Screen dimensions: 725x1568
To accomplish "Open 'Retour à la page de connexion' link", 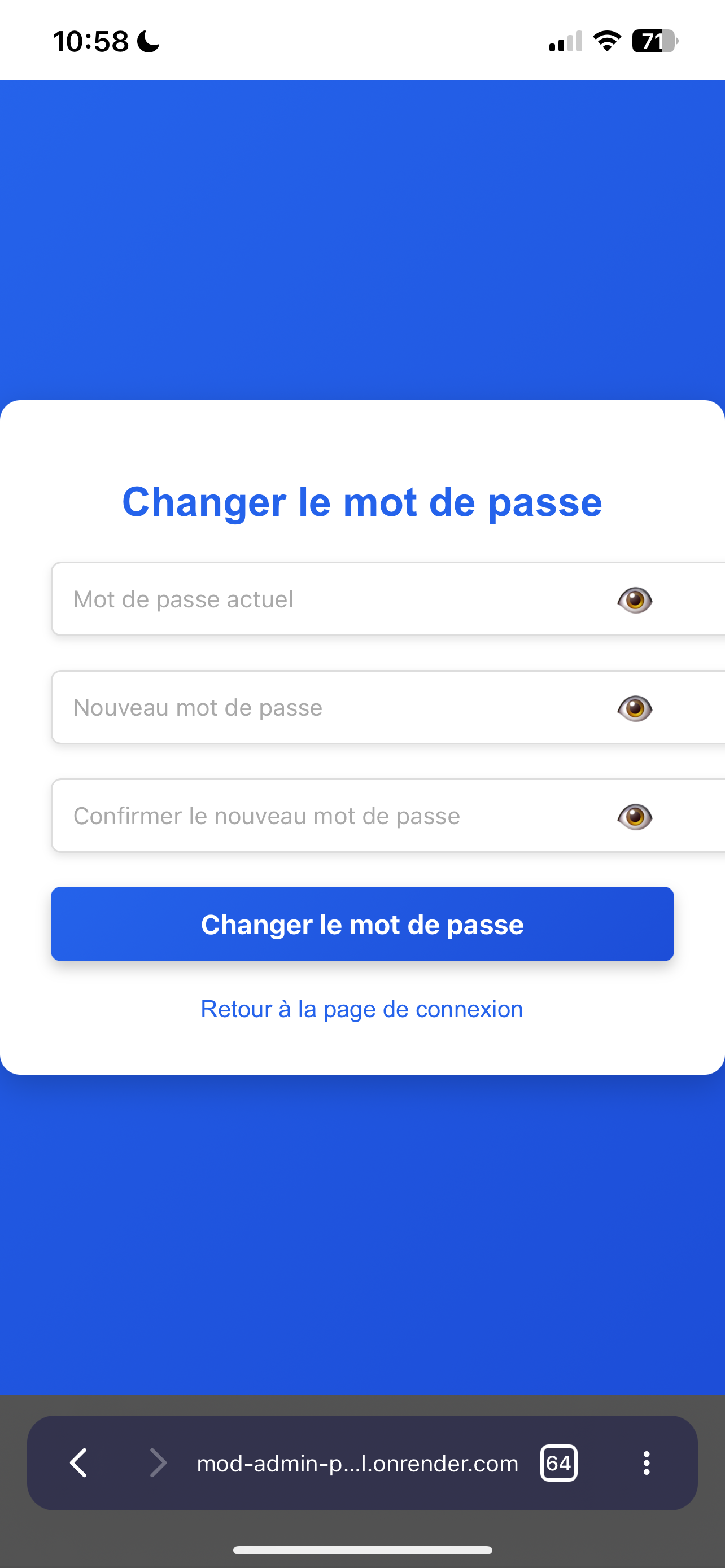I will (362, 1009).
